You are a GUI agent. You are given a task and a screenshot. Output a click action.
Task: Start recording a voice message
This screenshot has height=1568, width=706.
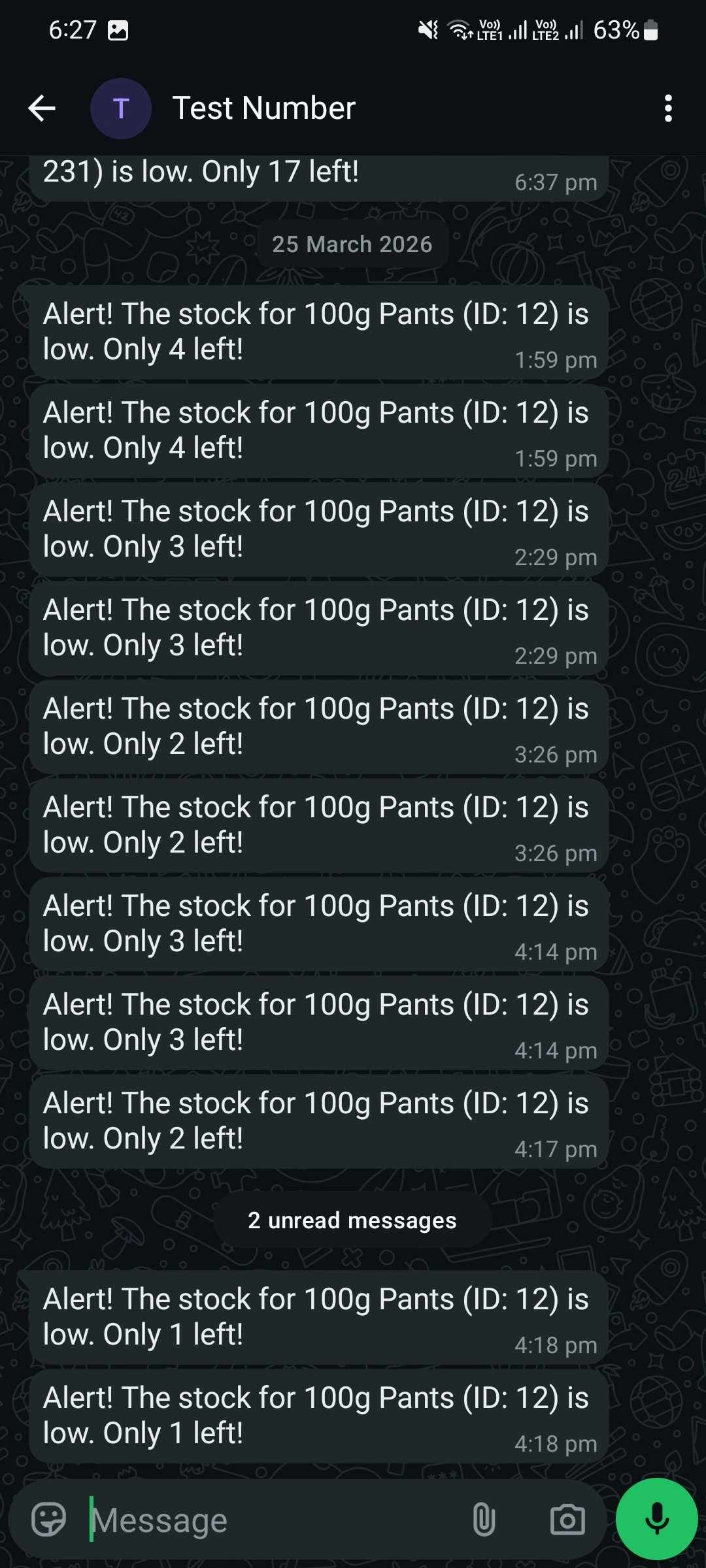(657, 1518)
